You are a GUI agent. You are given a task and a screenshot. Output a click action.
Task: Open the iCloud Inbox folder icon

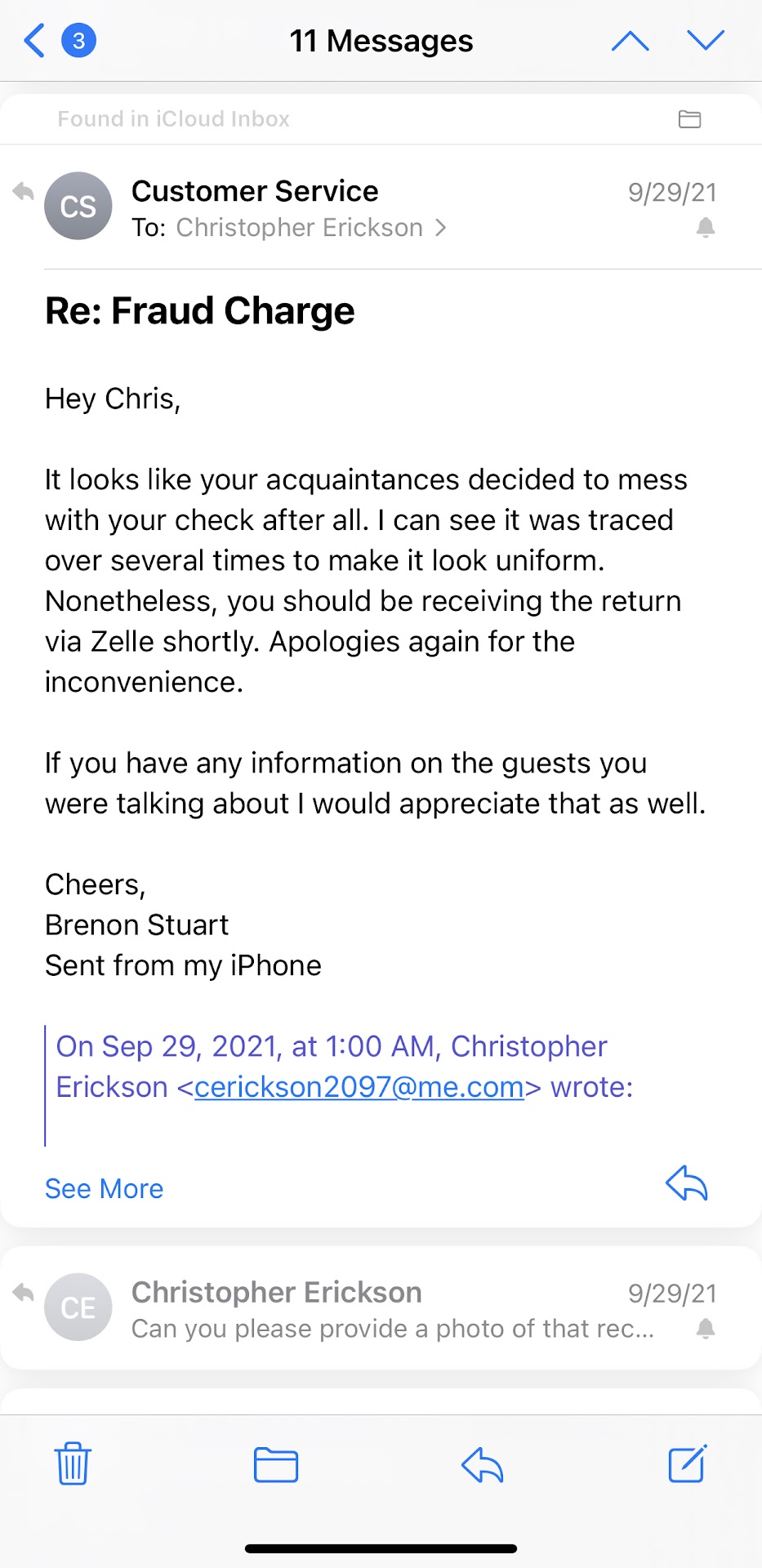(689, 119)
